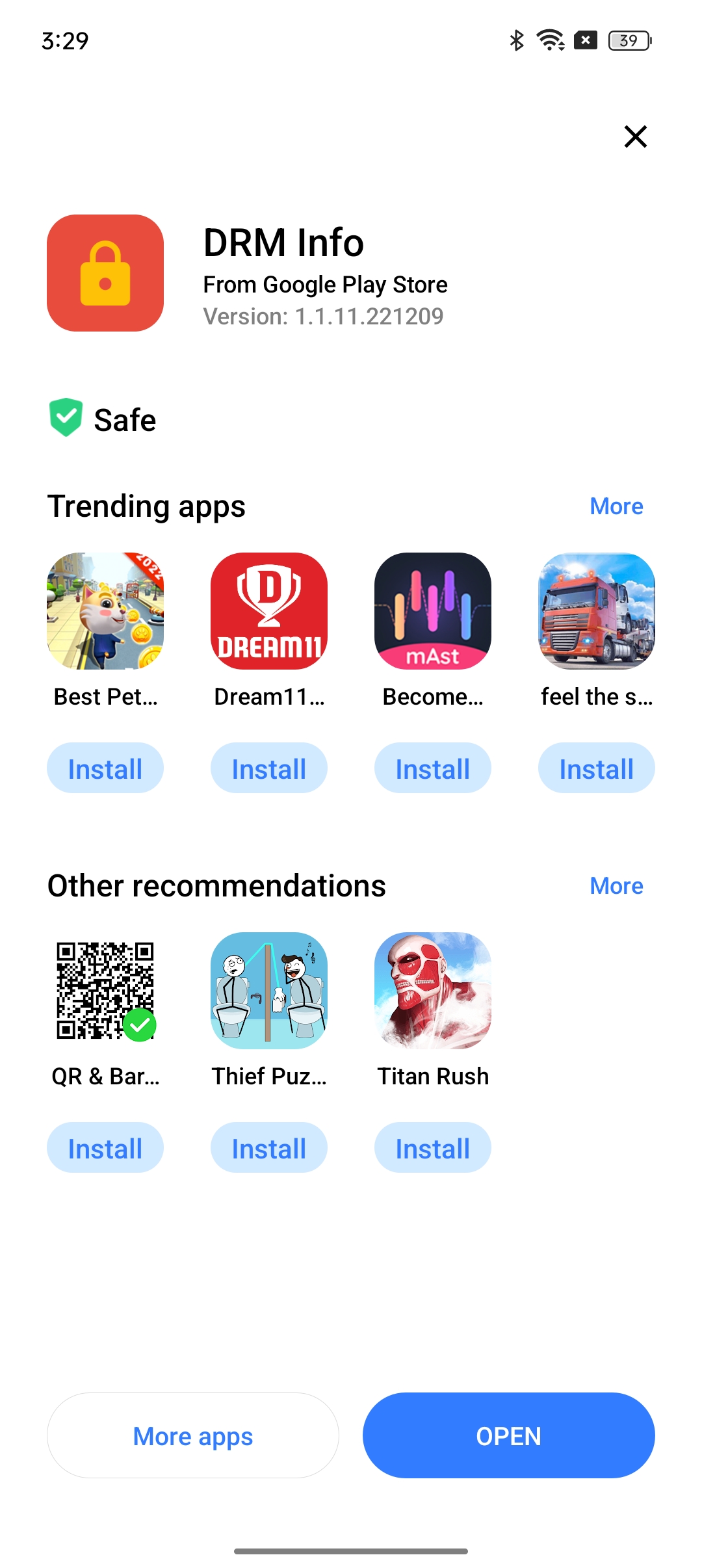Open the Dream11 app icon
The image size is (702, 1568).
(269, 611)
